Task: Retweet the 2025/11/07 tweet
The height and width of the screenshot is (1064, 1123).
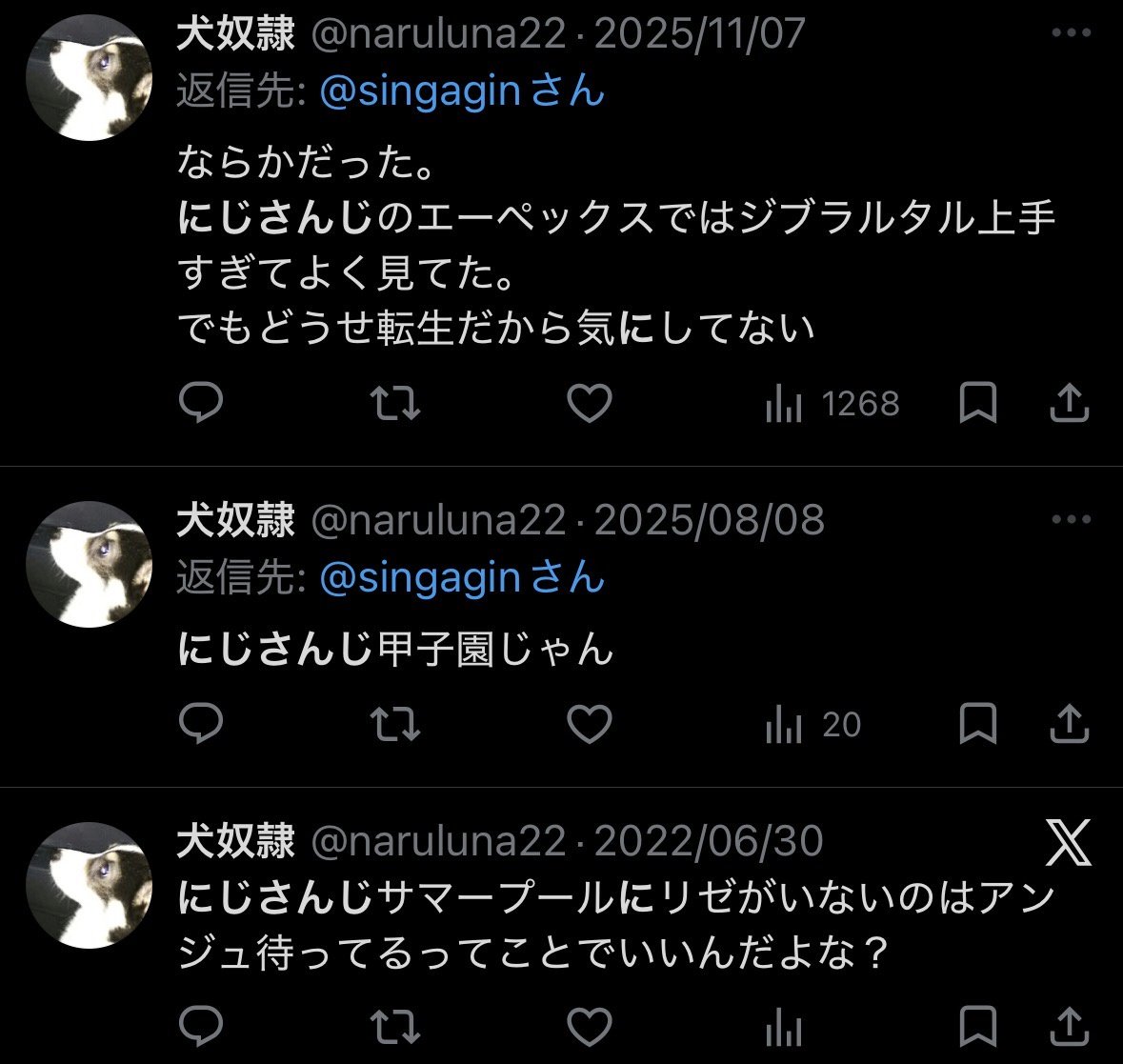Action: (394, 404)
